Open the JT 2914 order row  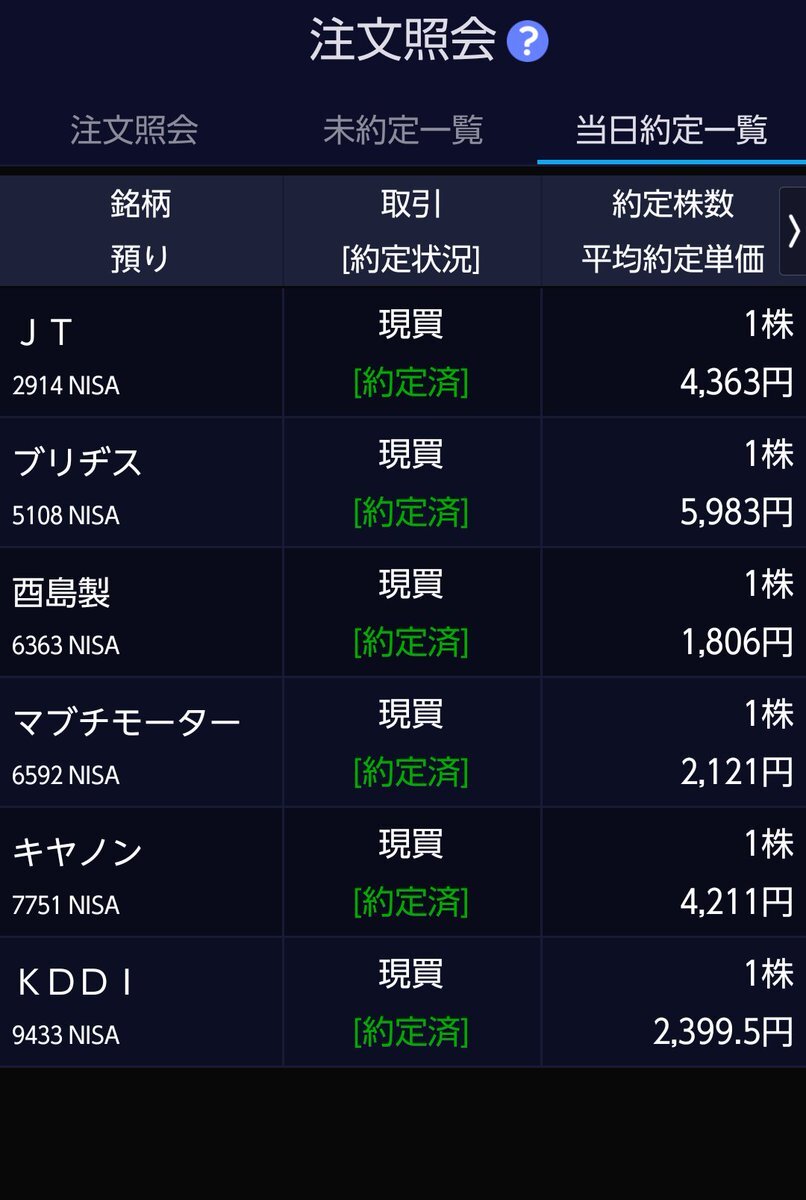pyautogui.click(x=403, y=352)
